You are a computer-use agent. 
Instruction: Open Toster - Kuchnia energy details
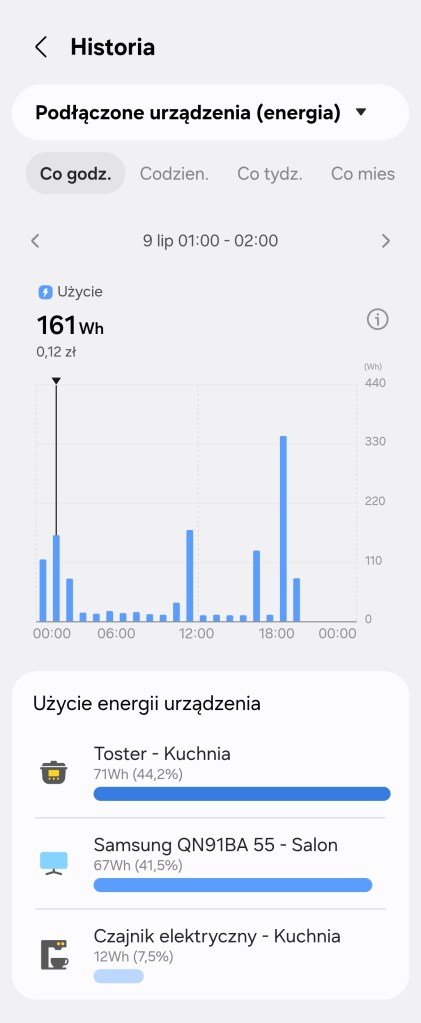point(210,772)
